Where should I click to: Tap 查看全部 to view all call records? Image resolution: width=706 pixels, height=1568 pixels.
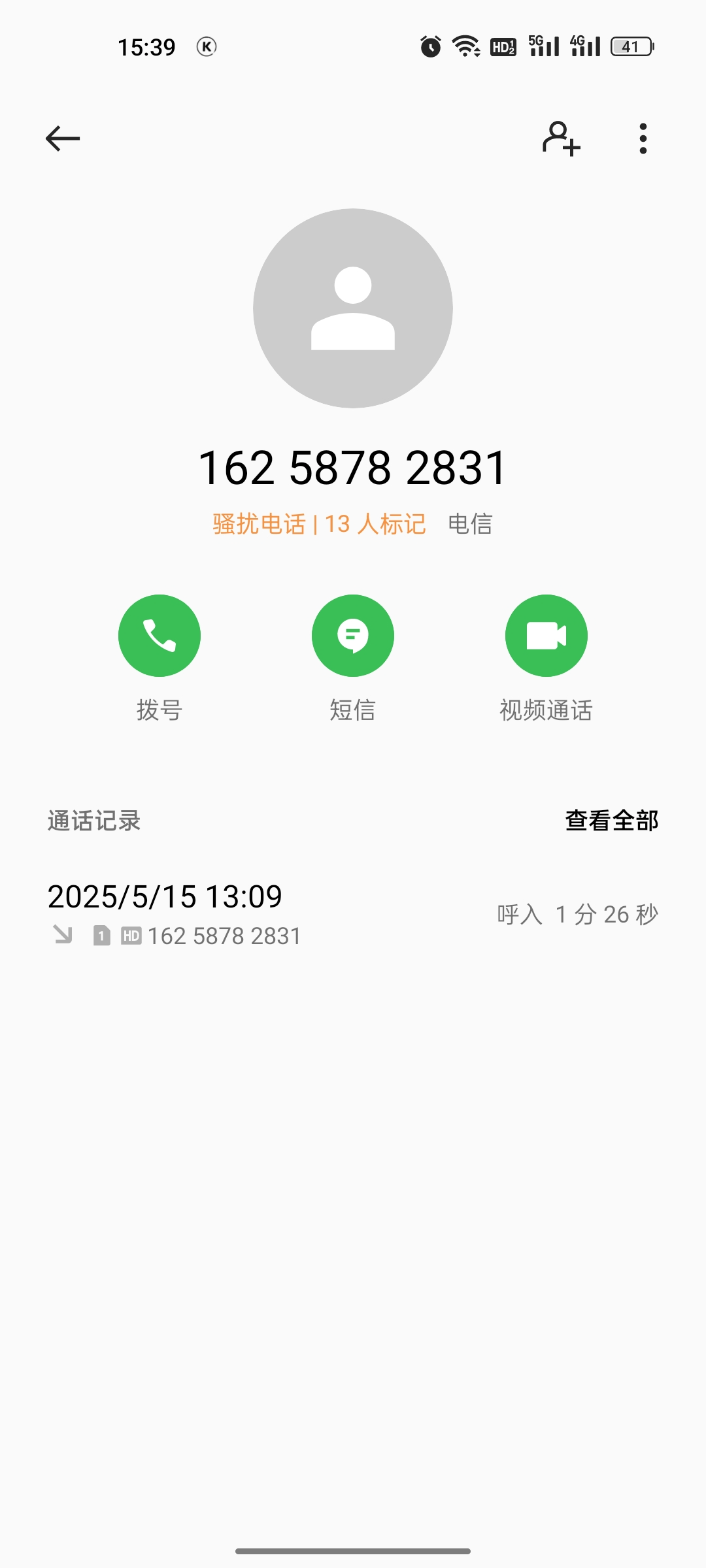pos(611,821)
